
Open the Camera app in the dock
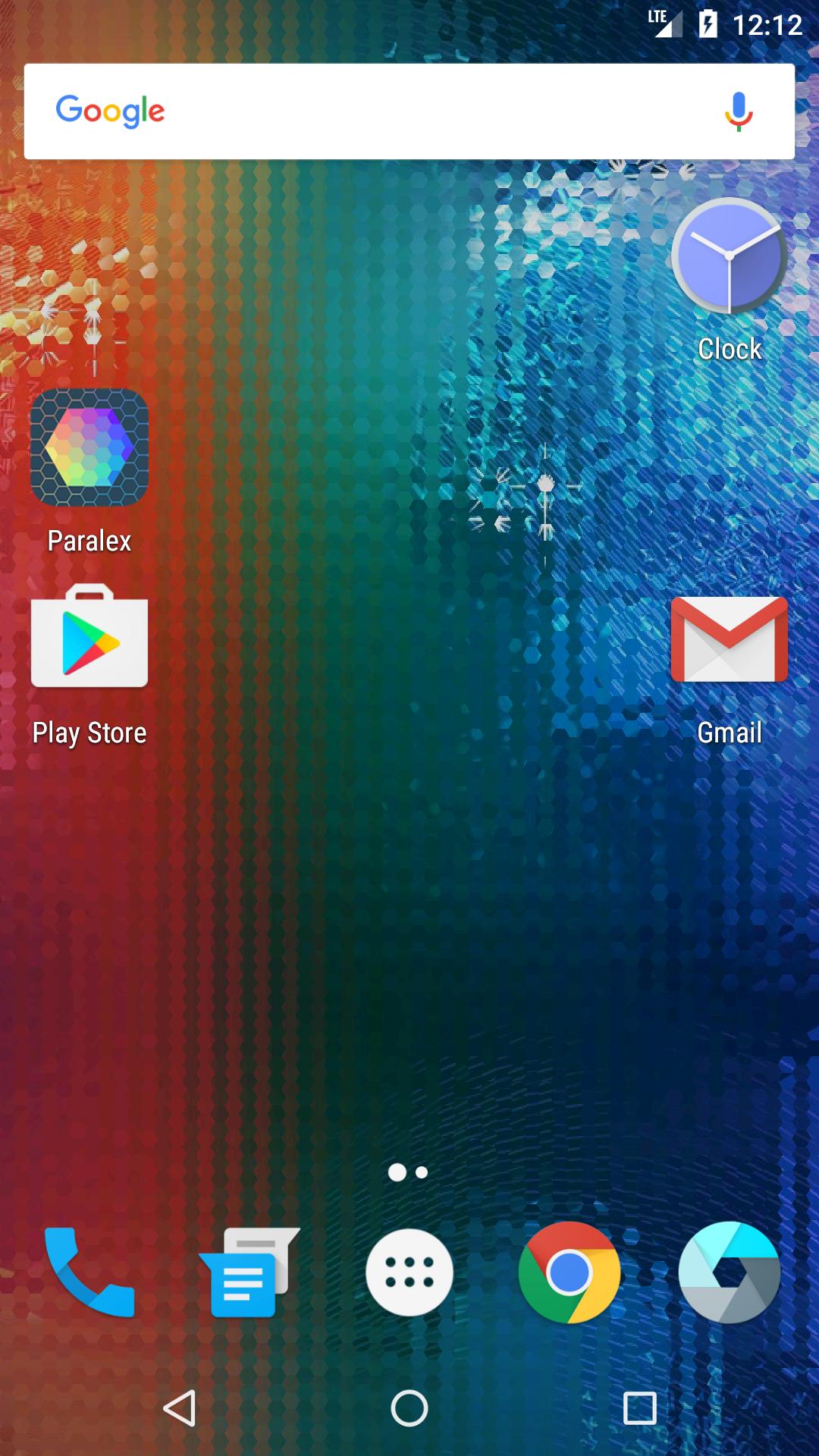(729, 1272)
